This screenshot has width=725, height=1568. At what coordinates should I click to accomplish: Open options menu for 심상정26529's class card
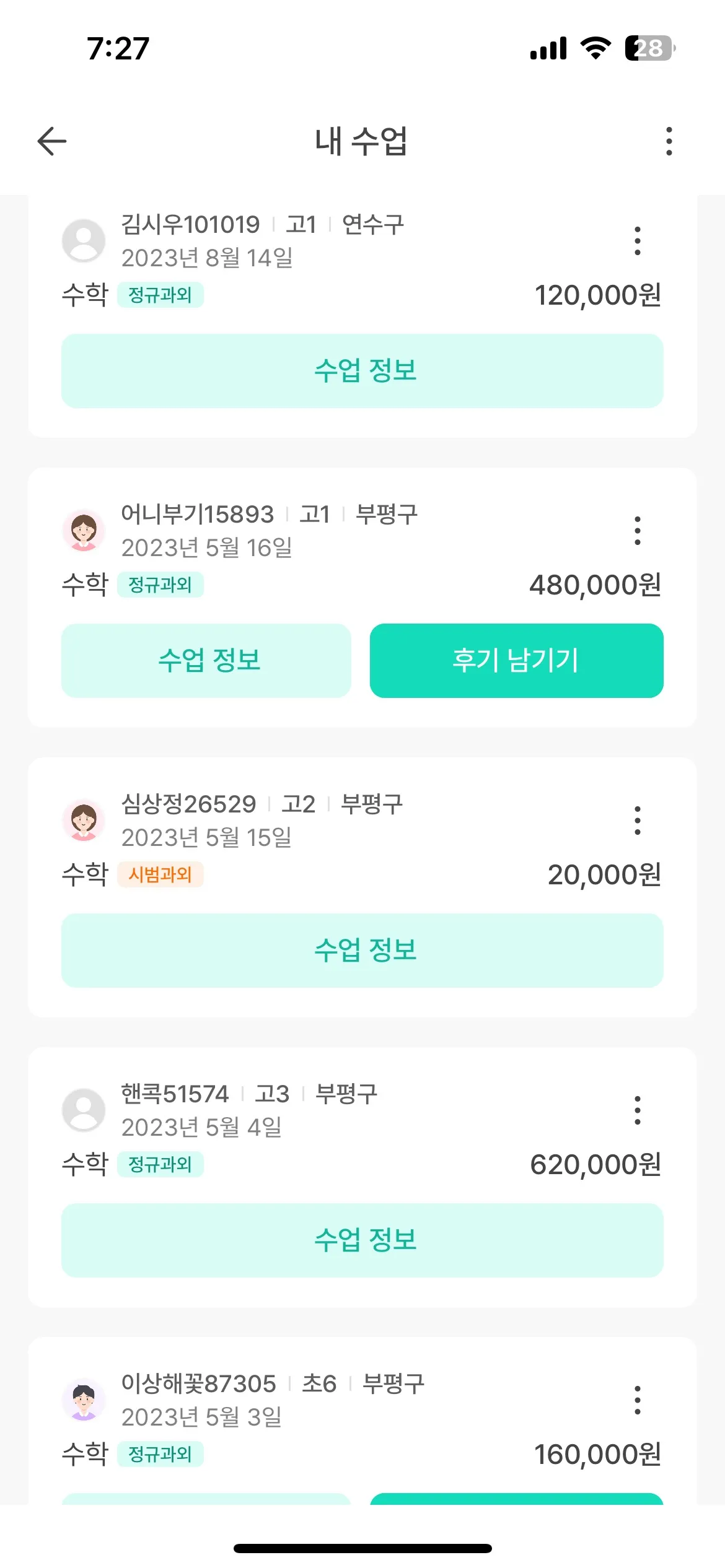point(638,819)
